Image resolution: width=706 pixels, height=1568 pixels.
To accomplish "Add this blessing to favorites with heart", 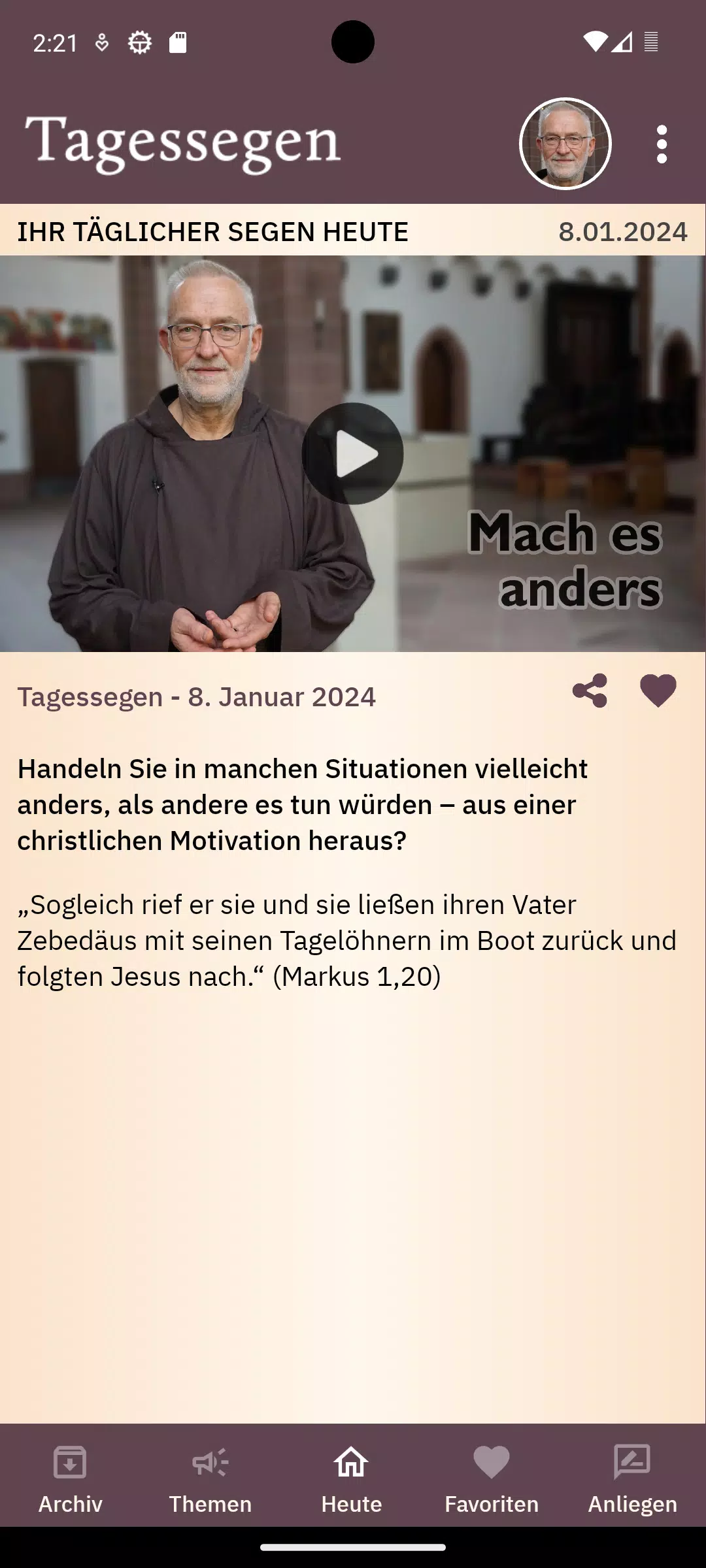I will 658,691.
